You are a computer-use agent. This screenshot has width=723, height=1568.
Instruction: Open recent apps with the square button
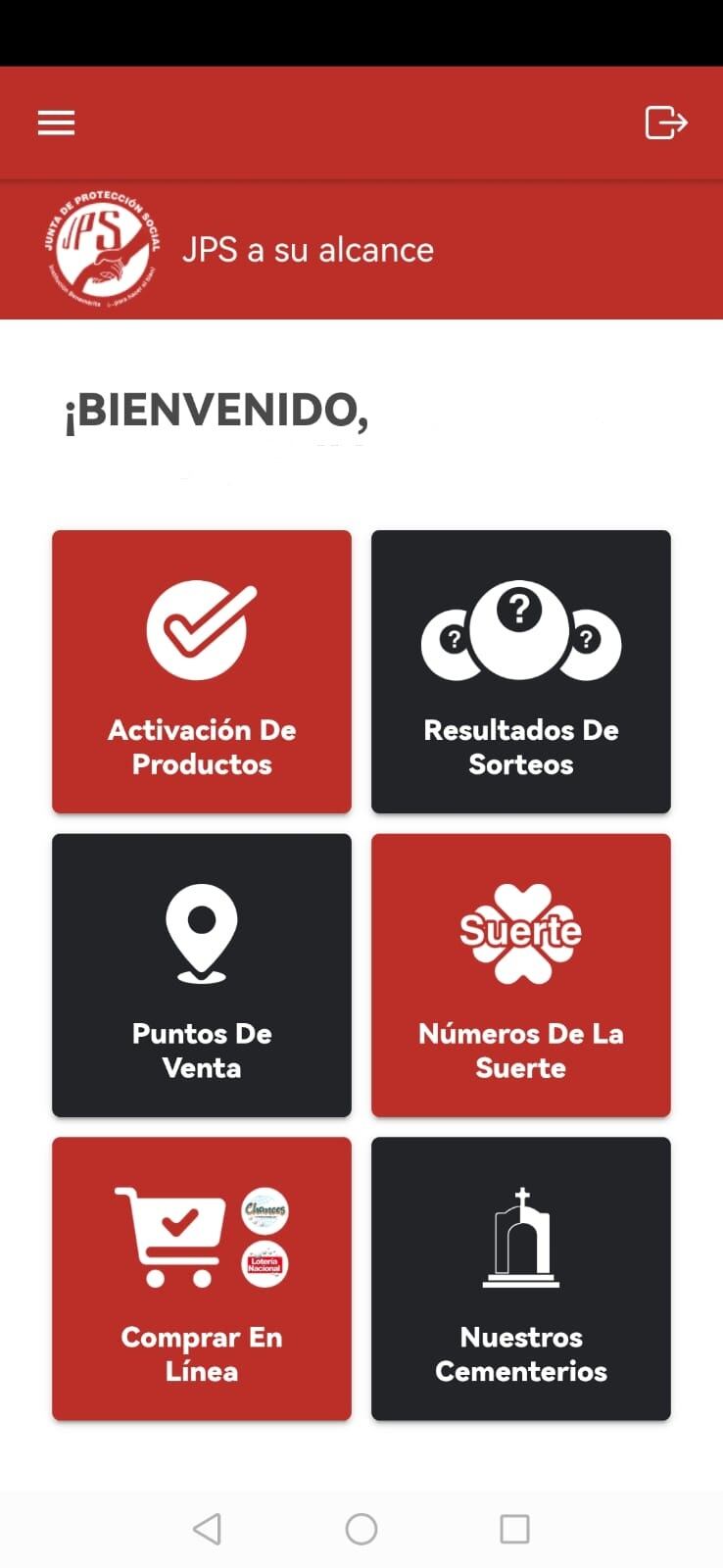[x=514, y=1528]
